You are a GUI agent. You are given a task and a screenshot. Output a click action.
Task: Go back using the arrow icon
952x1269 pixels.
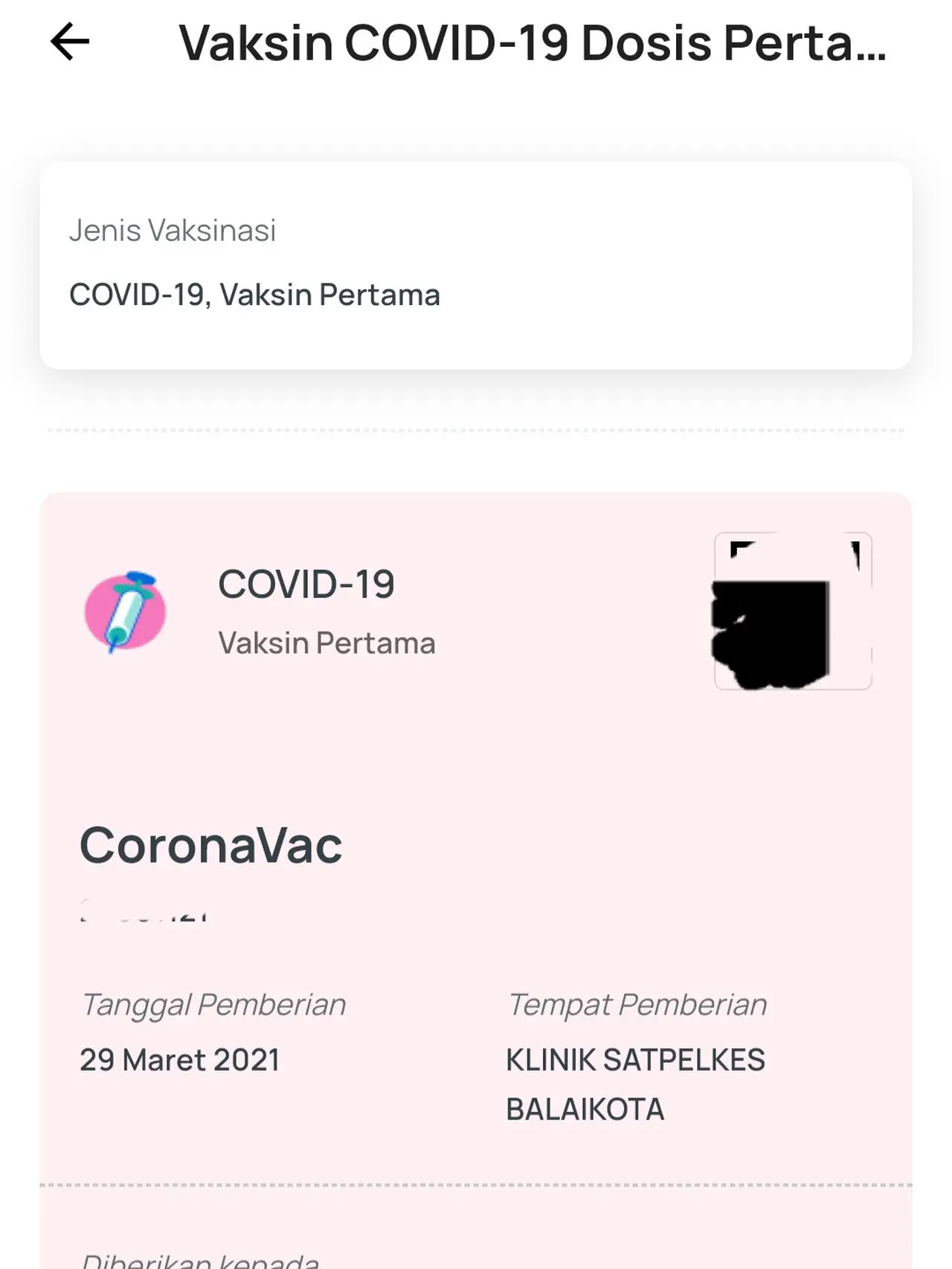pos(70,42)
